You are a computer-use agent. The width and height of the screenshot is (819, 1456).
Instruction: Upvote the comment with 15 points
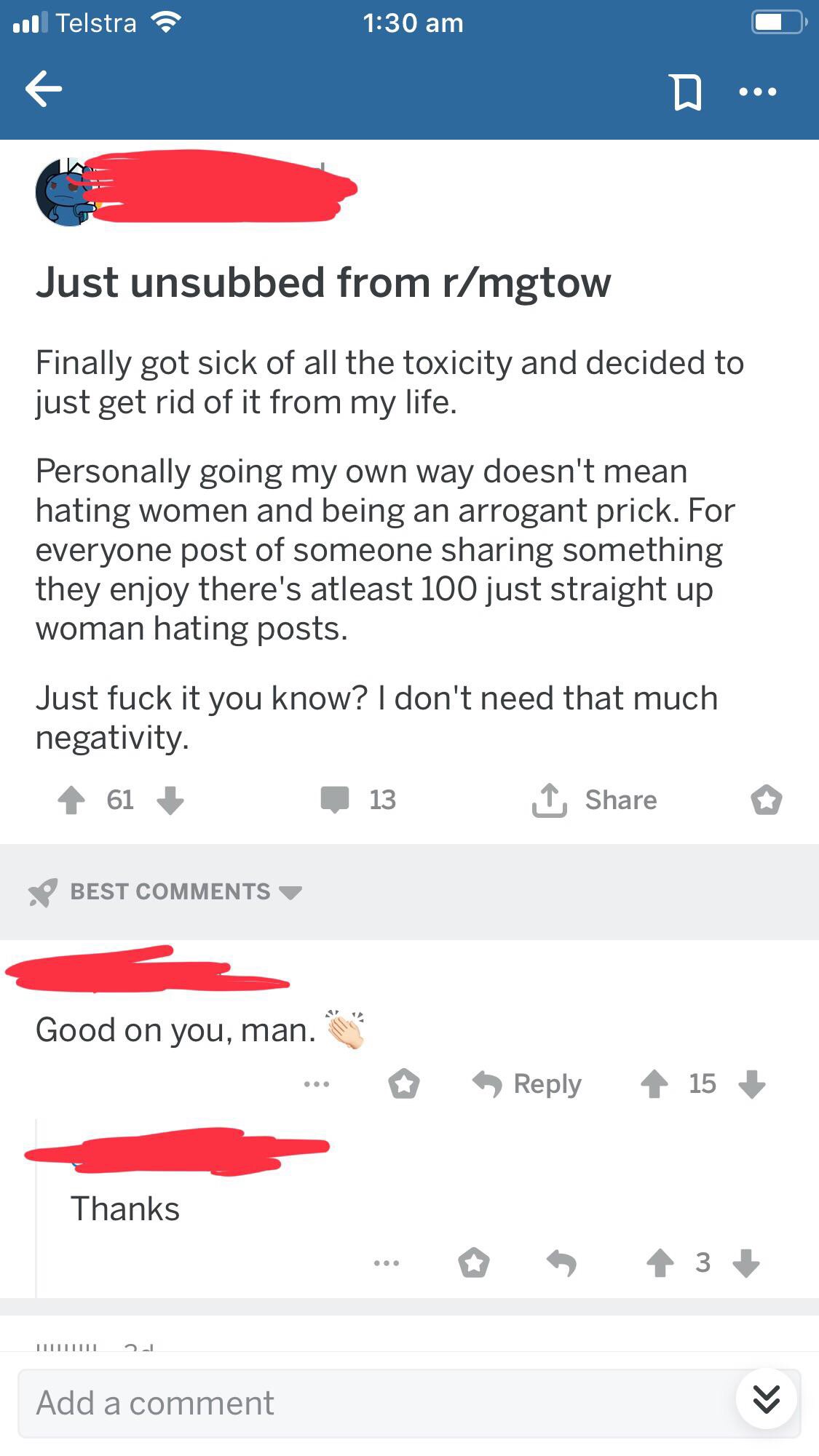[654, 1083]
